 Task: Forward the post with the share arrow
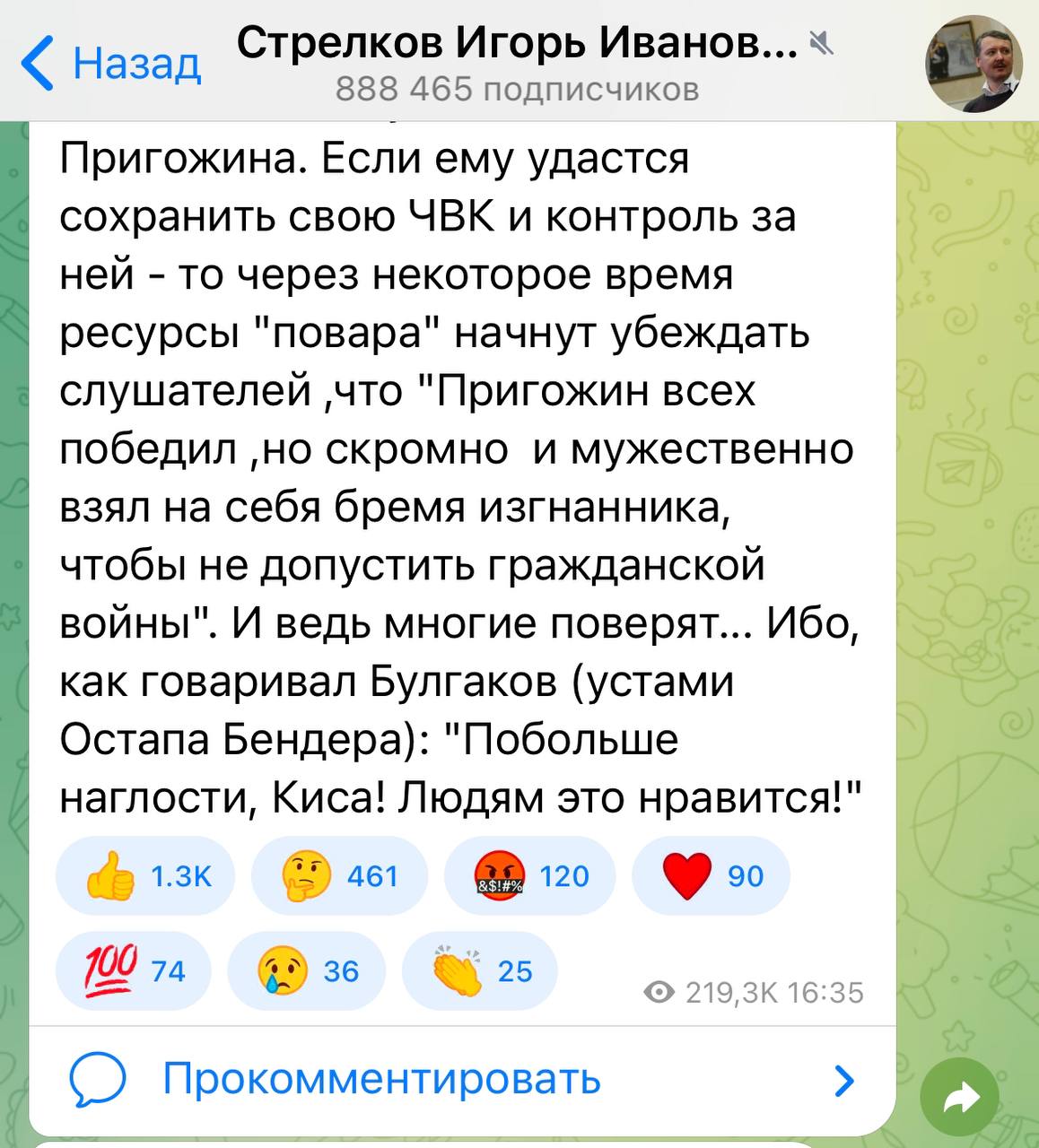tap(963, 1096)
